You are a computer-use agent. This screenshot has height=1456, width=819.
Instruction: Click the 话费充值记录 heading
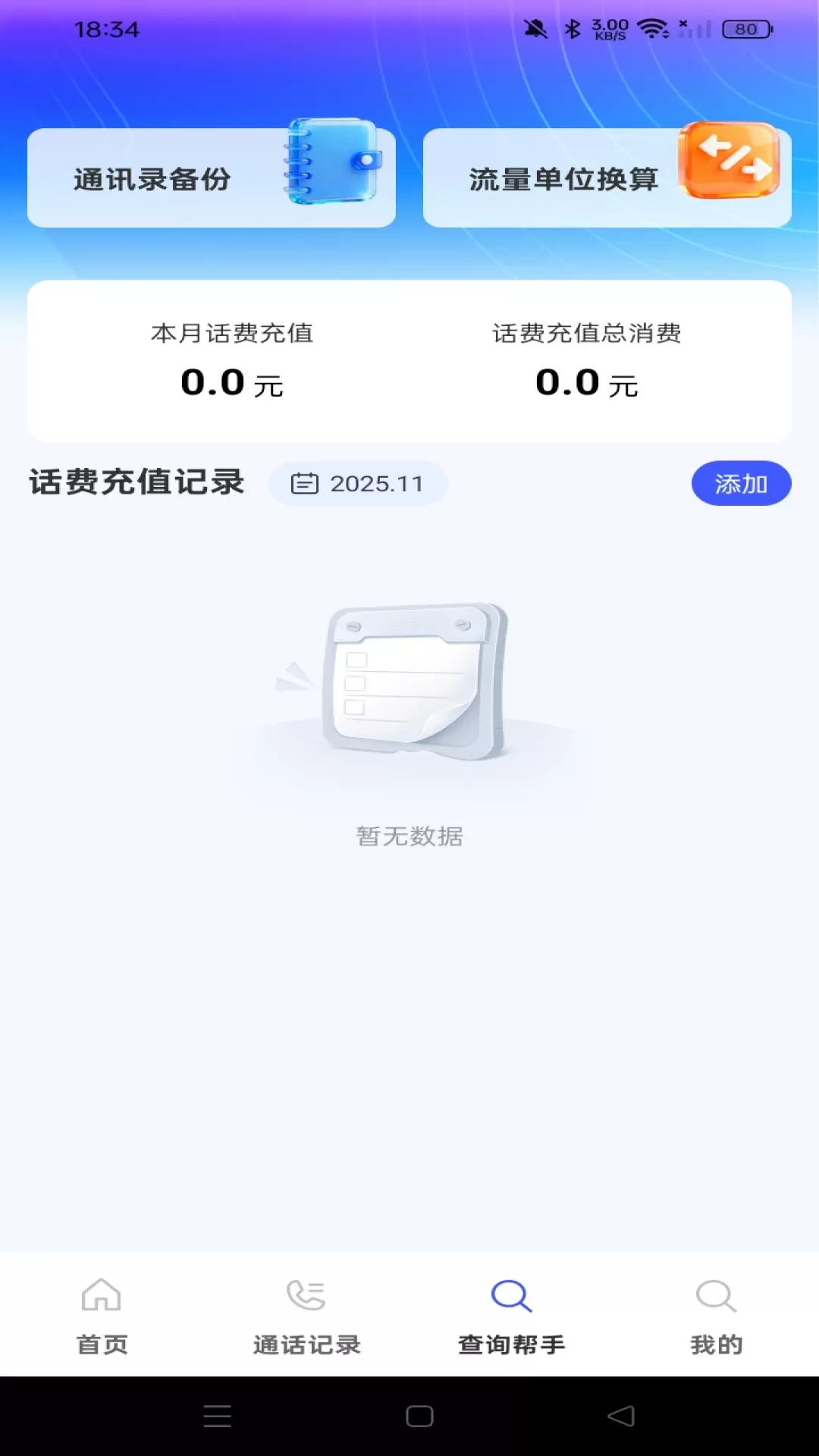point(135,482)
